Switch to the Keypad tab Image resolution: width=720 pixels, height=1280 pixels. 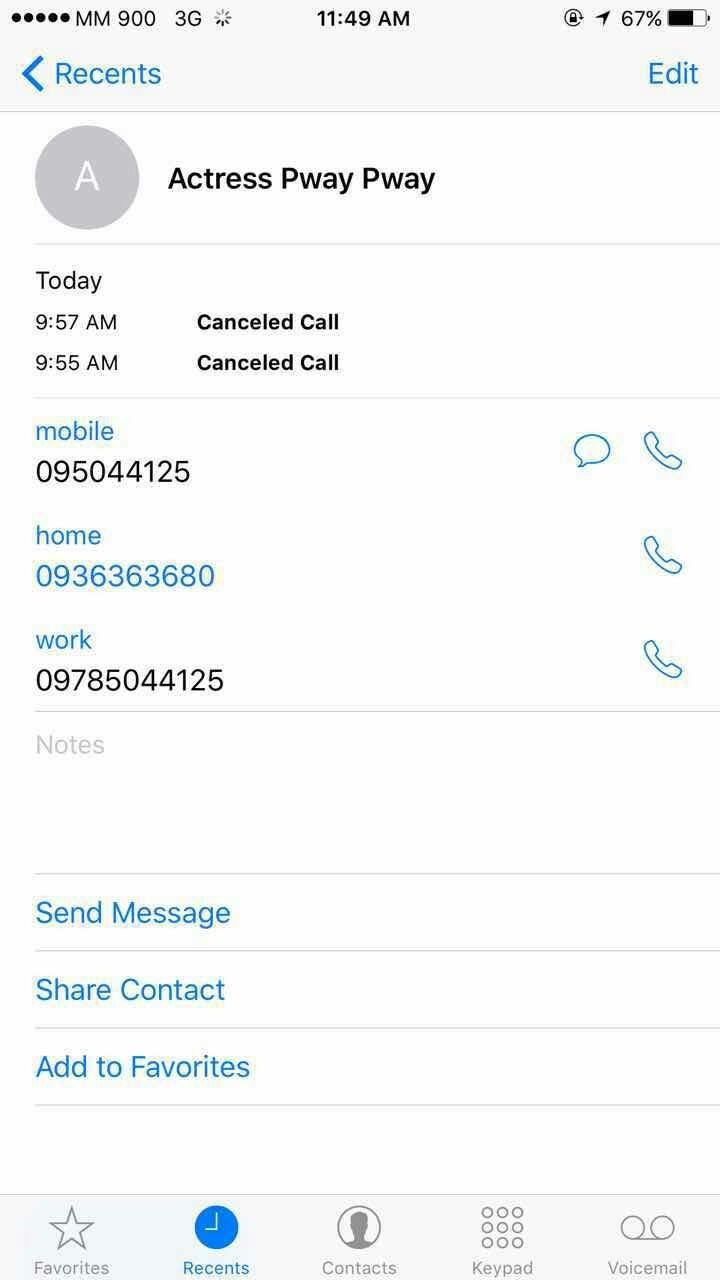[502, 1239]
